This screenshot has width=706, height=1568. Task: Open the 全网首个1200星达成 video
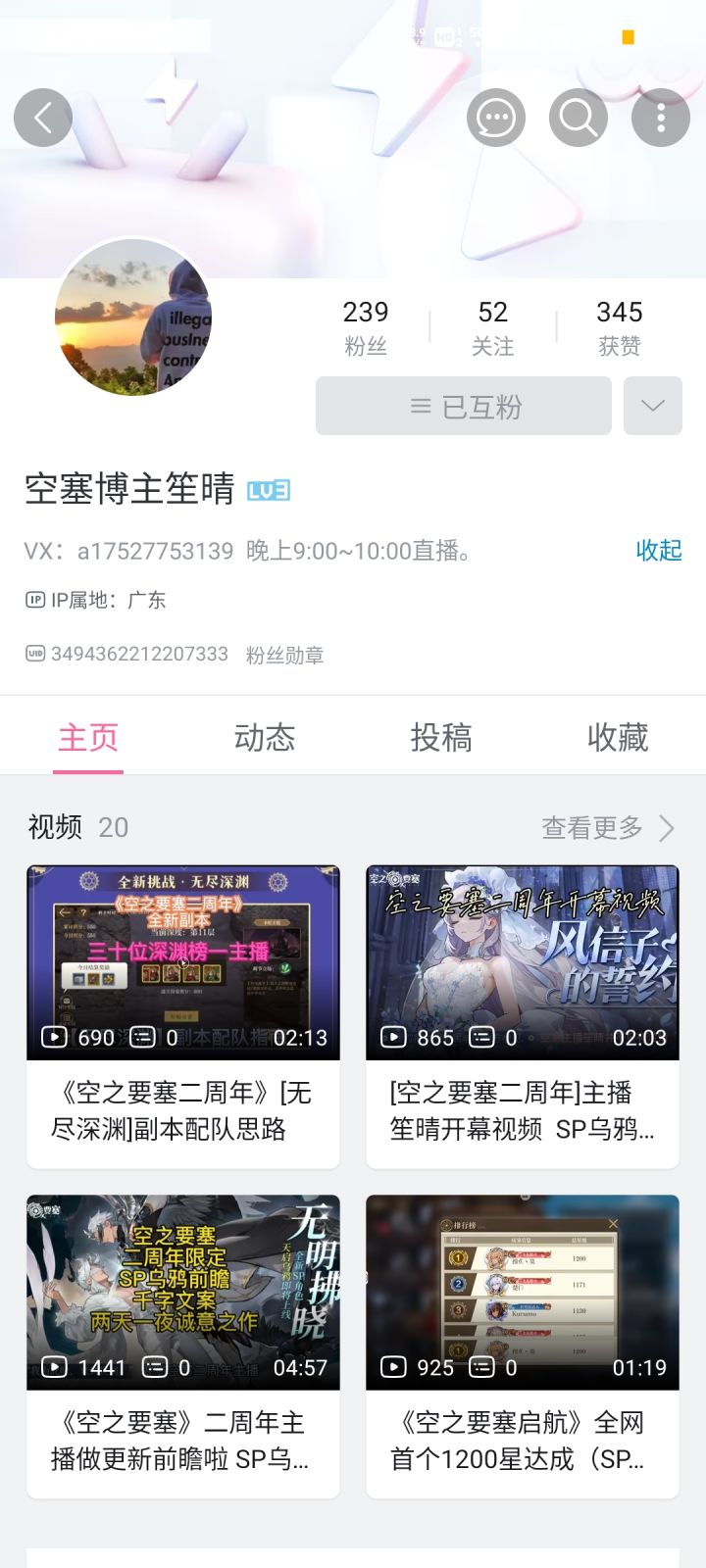tap(523, 1292)
